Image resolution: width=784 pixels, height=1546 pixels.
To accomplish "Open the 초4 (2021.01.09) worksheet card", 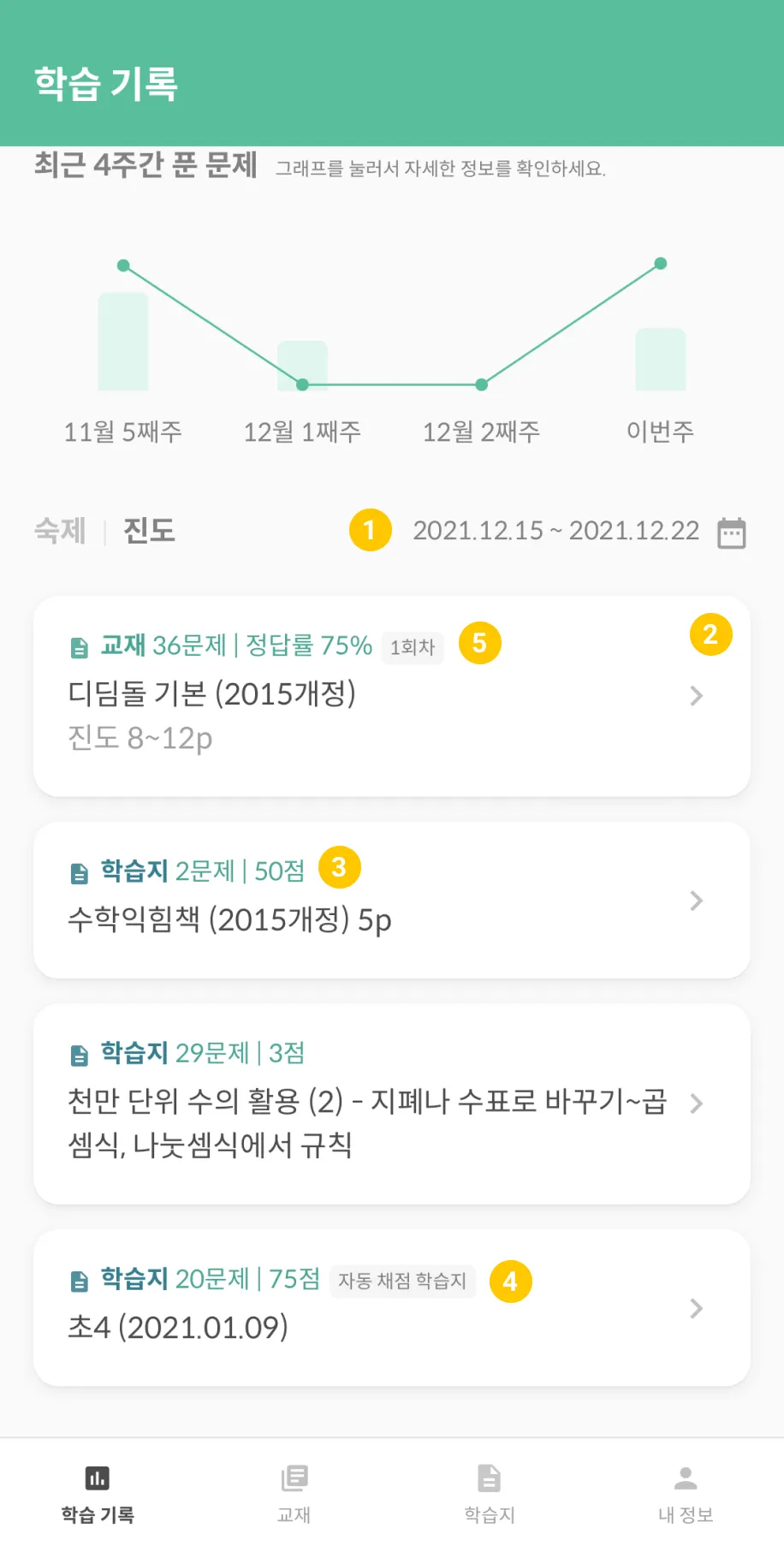I will [391, 1307].
